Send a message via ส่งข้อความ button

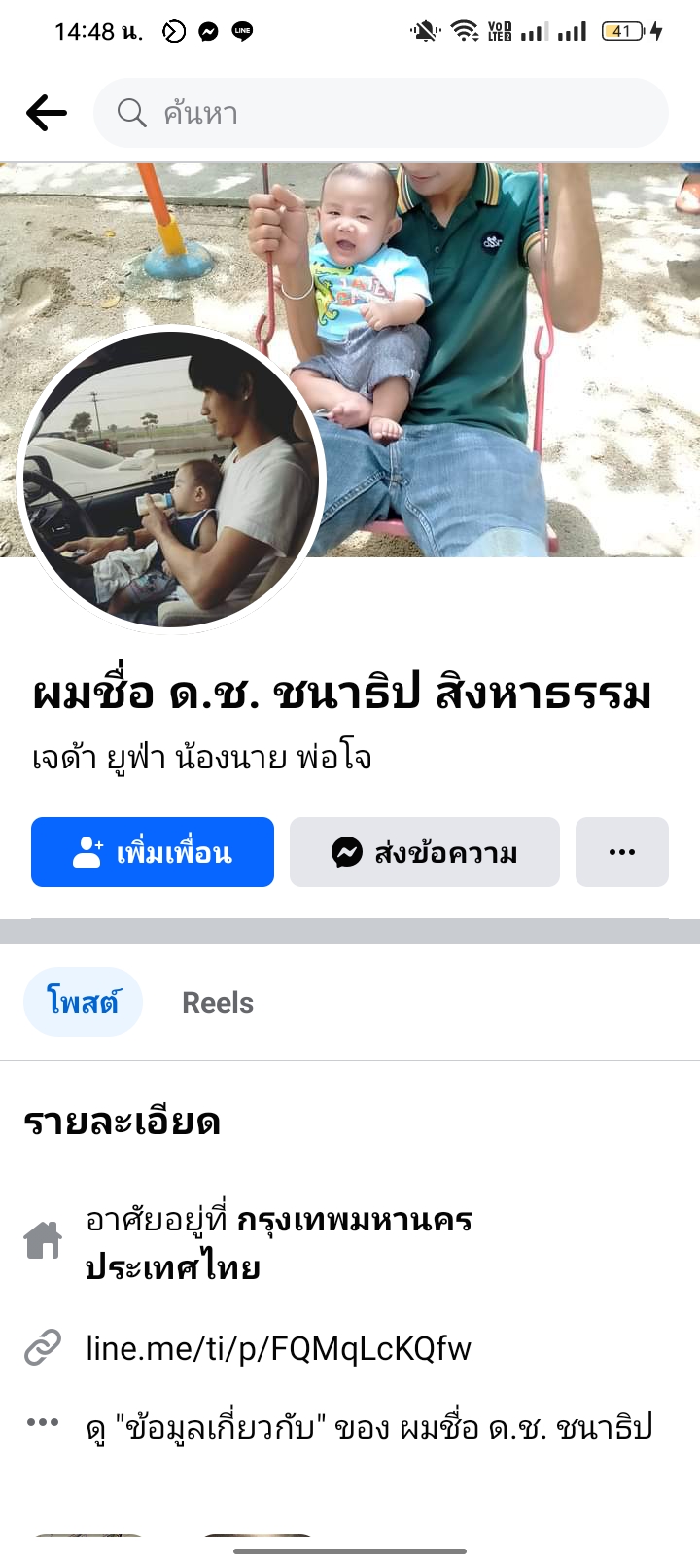point(424,852)
